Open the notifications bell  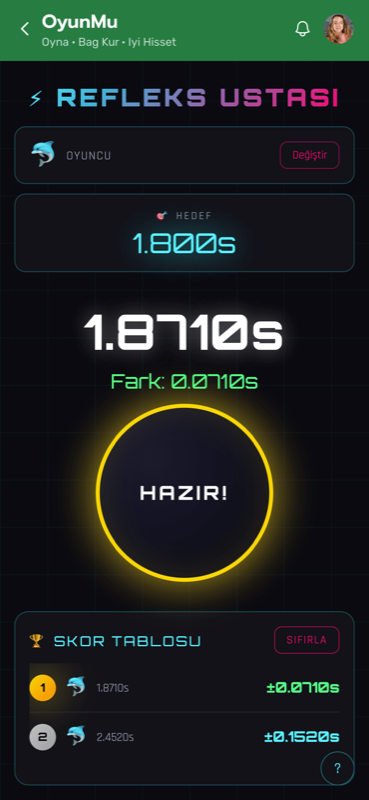point(303,29)
